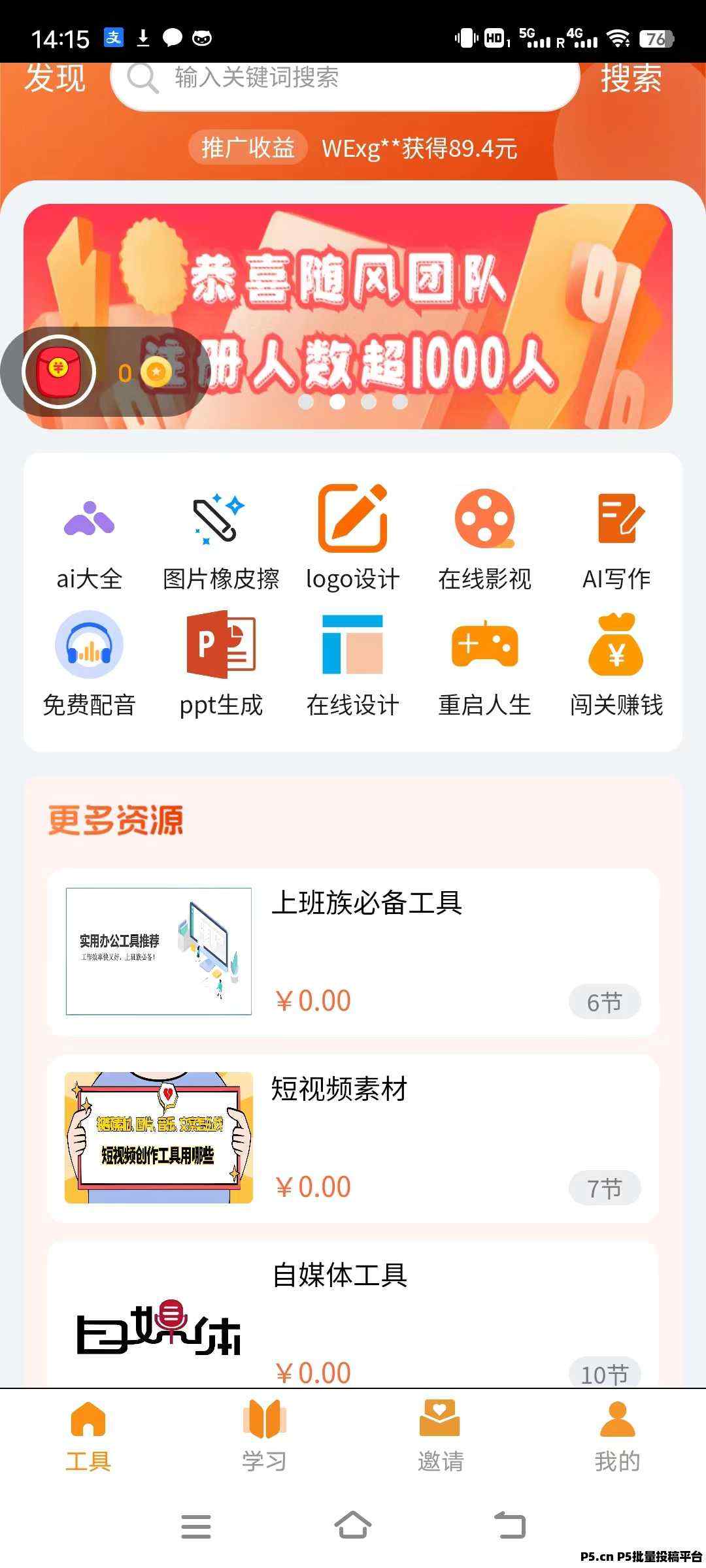Tap the 搜索 button

[x=631, y=78]
